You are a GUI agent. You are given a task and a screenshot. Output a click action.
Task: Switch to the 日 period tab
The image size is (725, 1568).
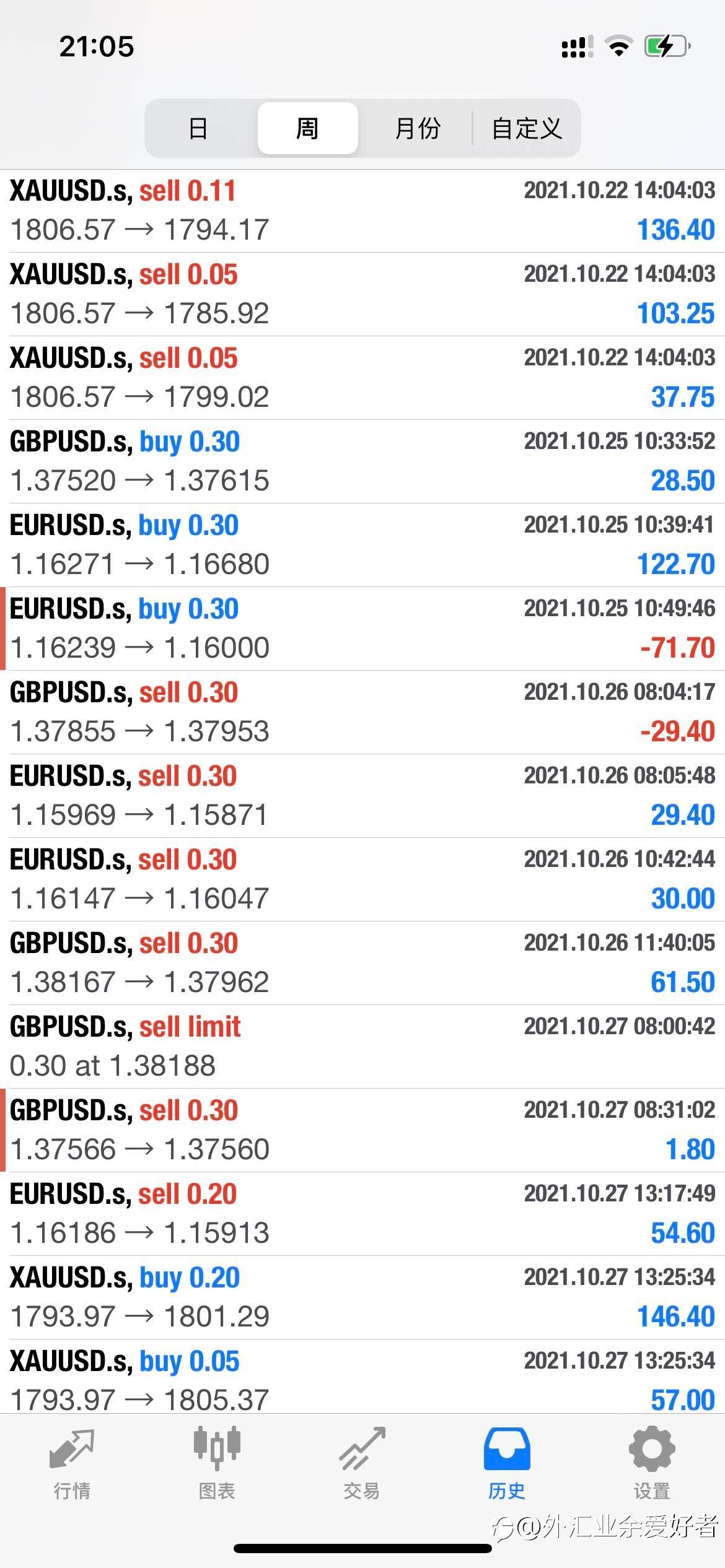pos(198,128)
